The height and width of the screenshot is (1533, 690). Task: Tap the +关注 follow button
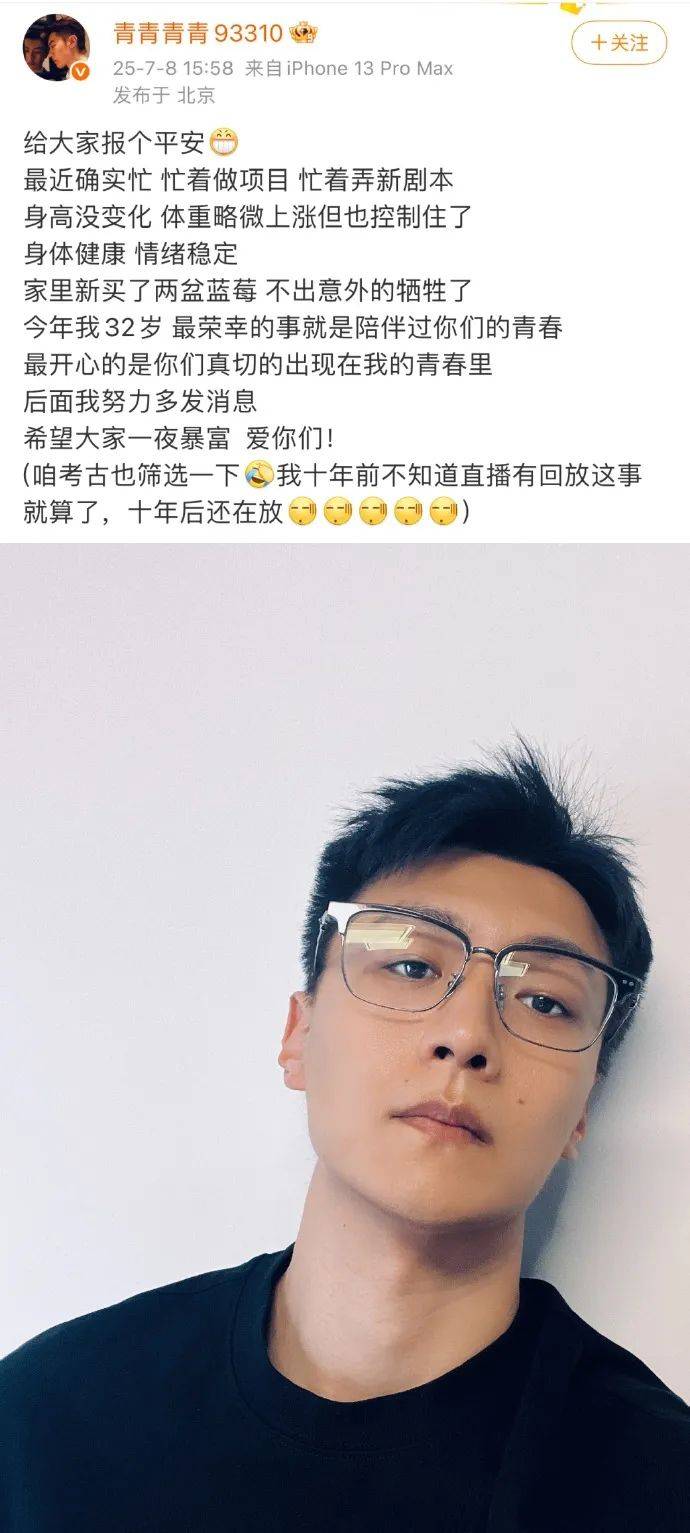point(618,43)
